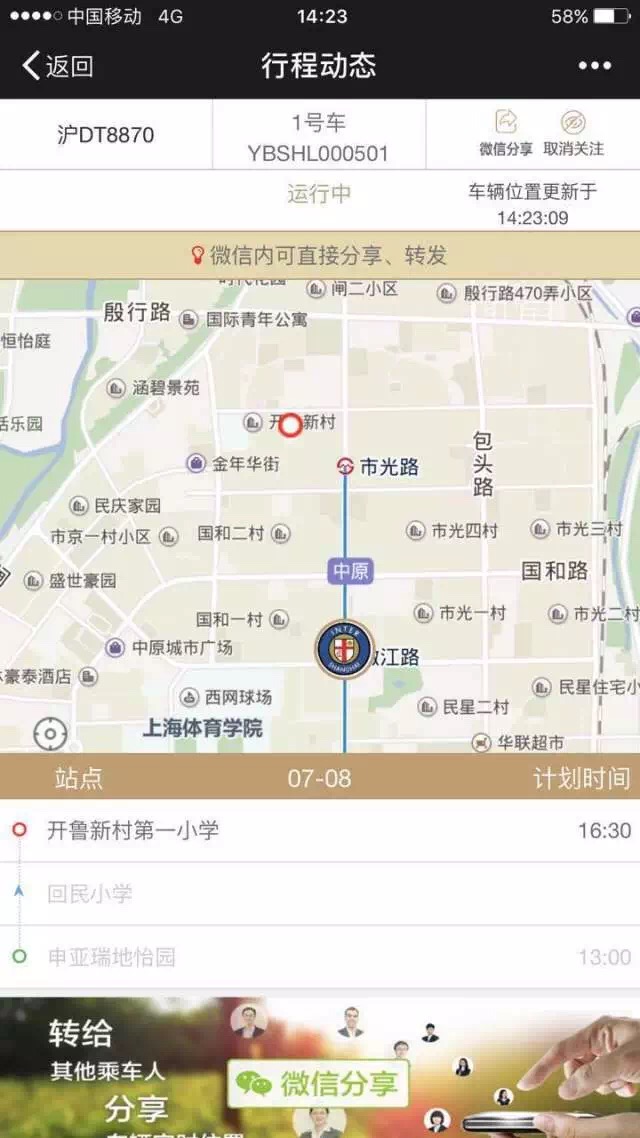Open the 回民小学 stop row

320,893
